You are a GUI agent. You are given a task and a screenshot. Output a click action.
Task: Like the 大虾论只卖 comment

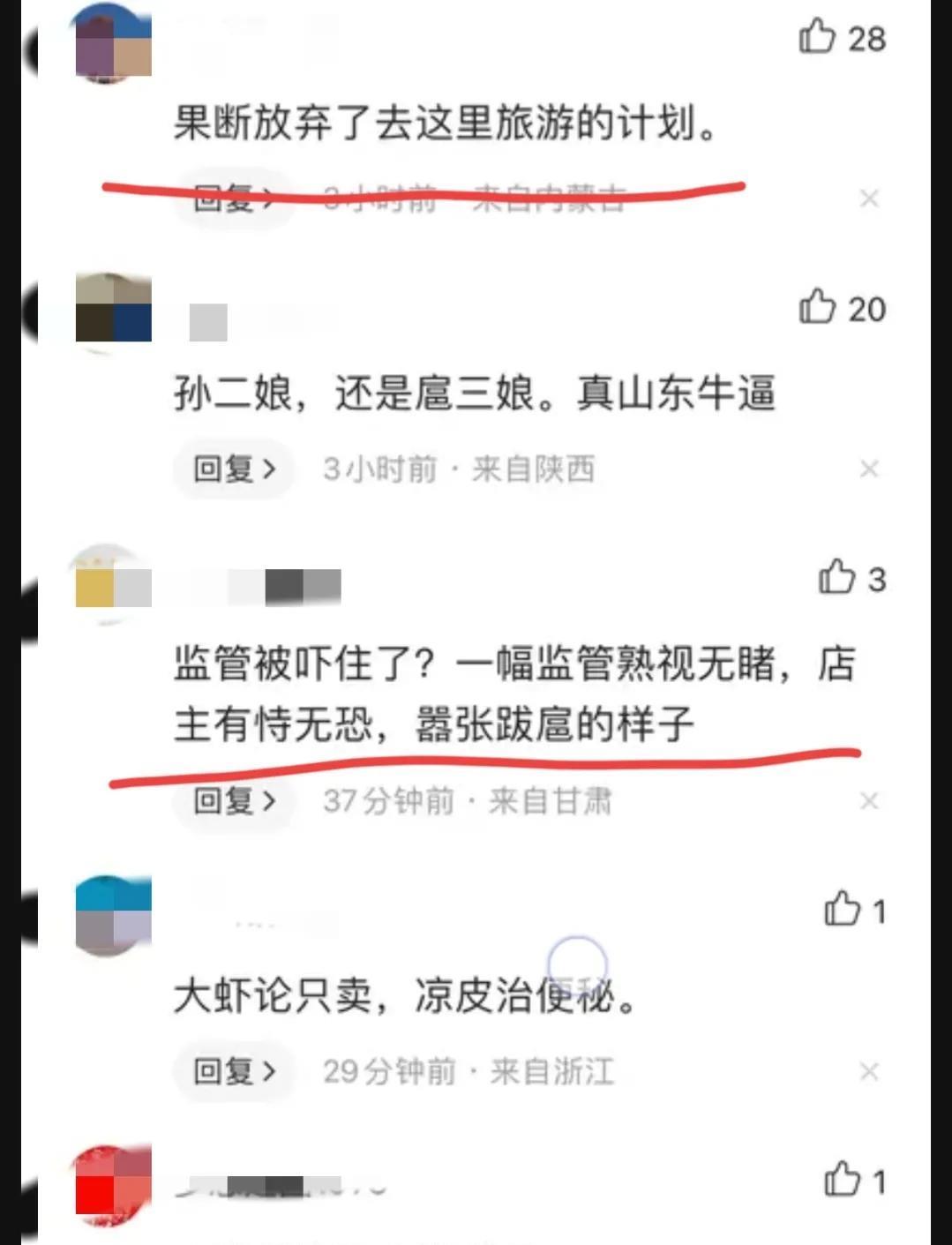point(843,910)
